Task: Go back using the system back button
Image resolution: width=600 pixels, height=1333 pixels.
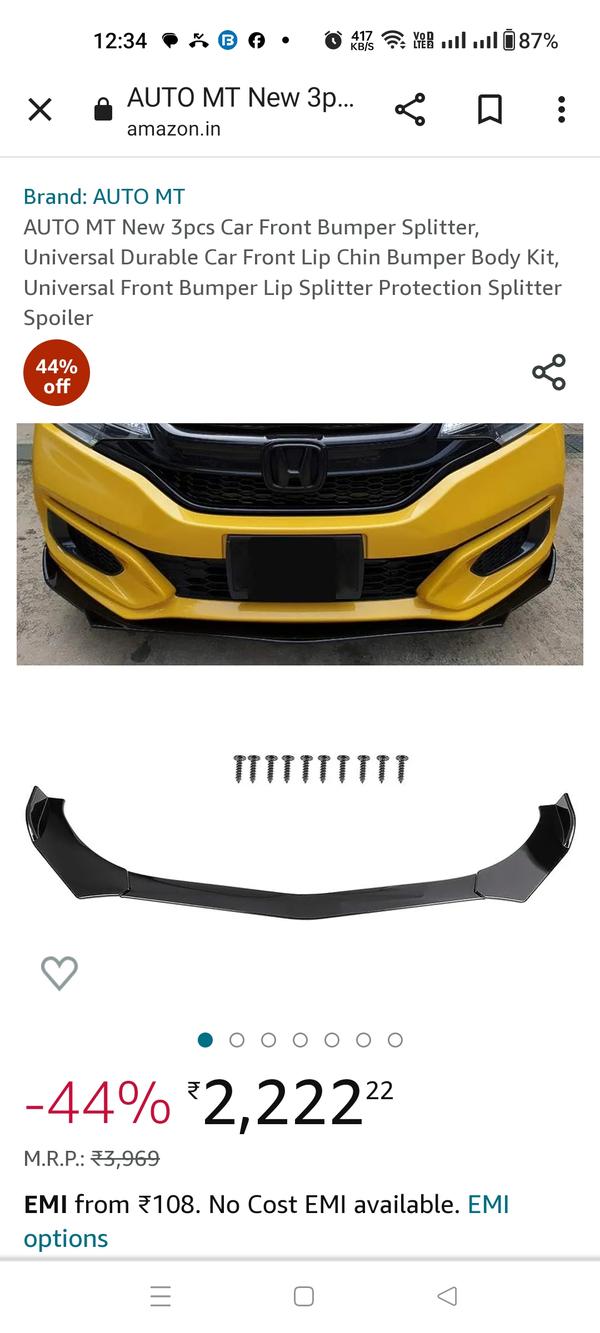Action: point(447,1297)
